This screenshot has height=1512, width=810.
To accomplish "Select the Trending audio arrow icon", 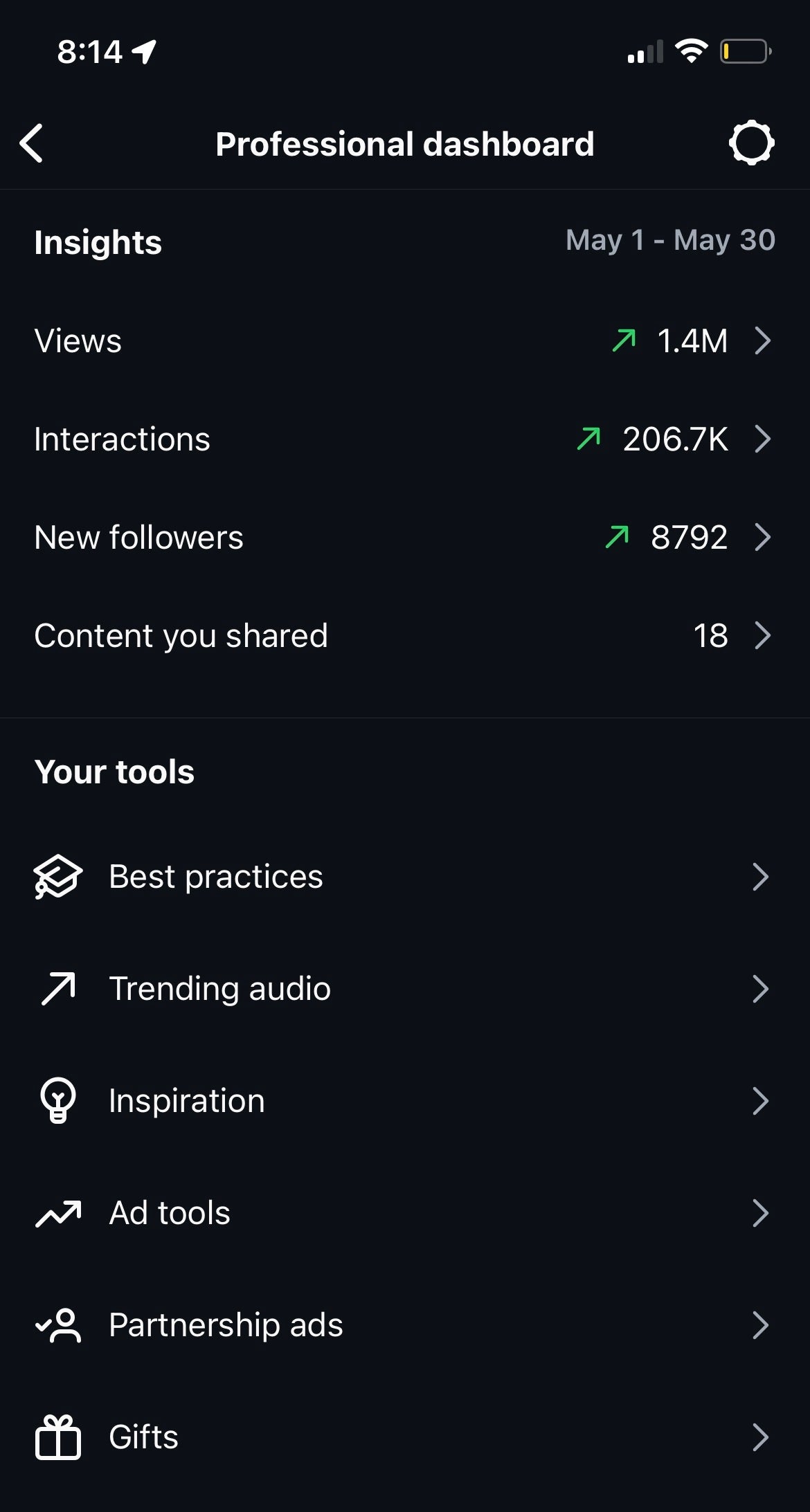I will [57, 989].
